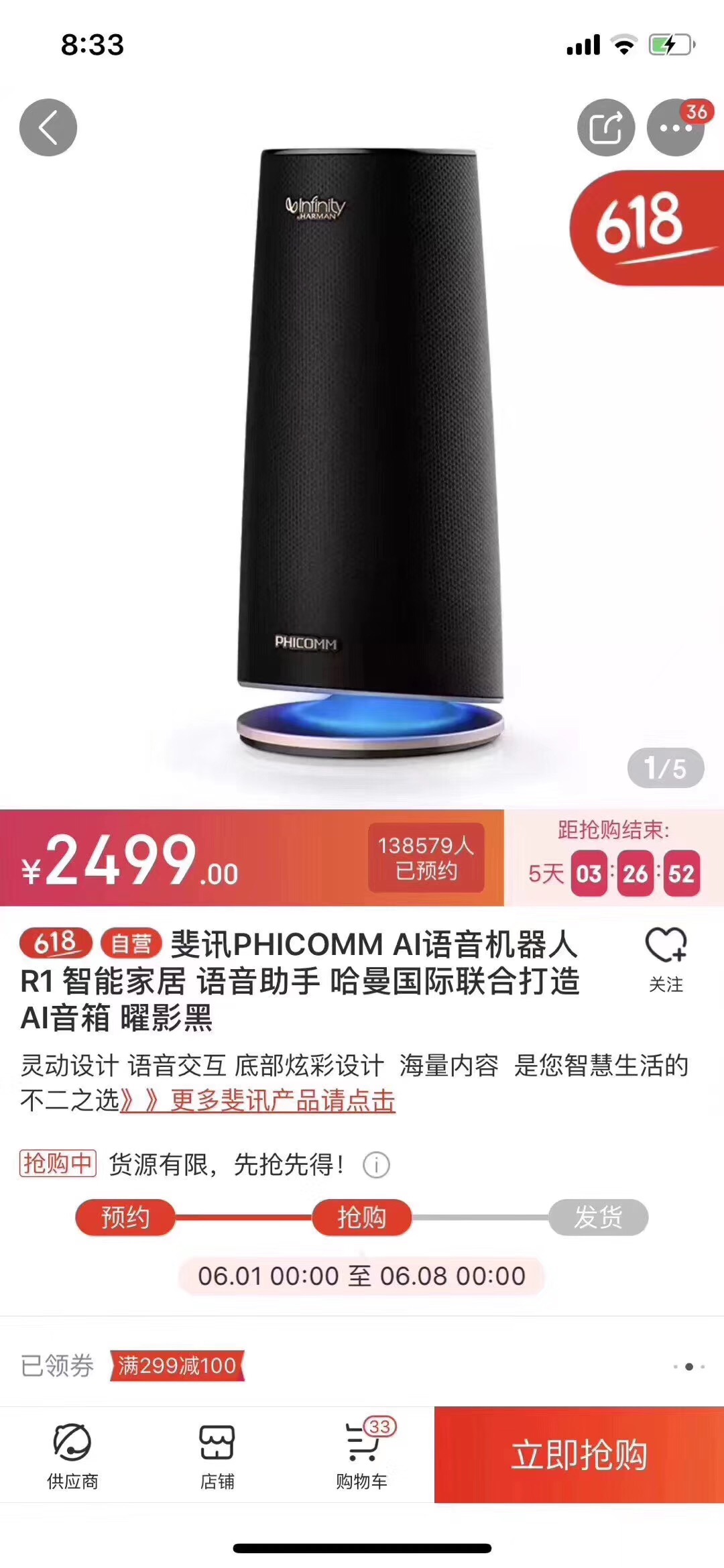The height and width of the screenshot is (1568, 724).
Task: Open the overflow menu with 36 badge
Action: (675, 127)
